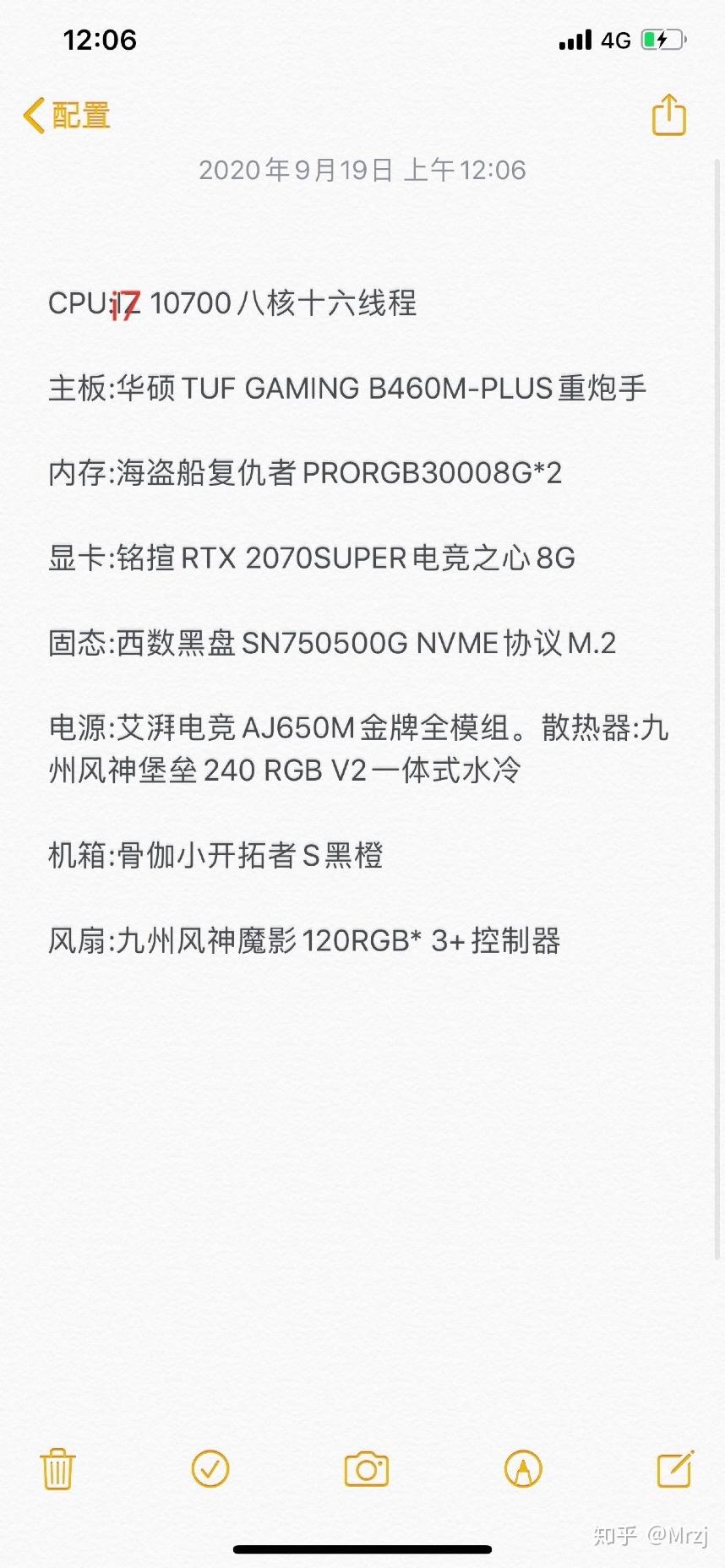Tap the note text to edit
The height and width of the screenshot is (1568, 725).
point(358,621)
